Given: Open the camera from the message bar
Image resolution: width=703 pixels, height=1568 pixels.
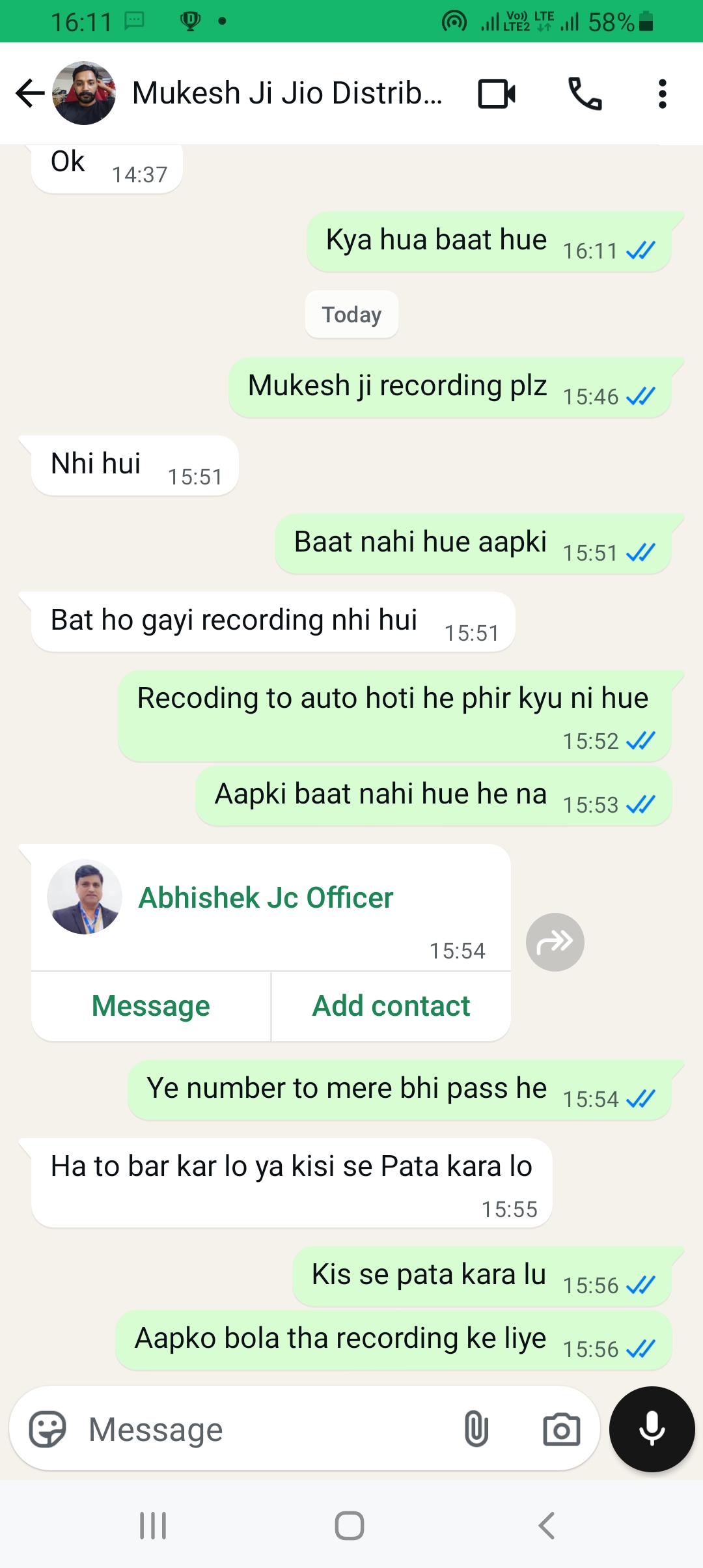Looking at the screenshot, I should (561, 1429).
